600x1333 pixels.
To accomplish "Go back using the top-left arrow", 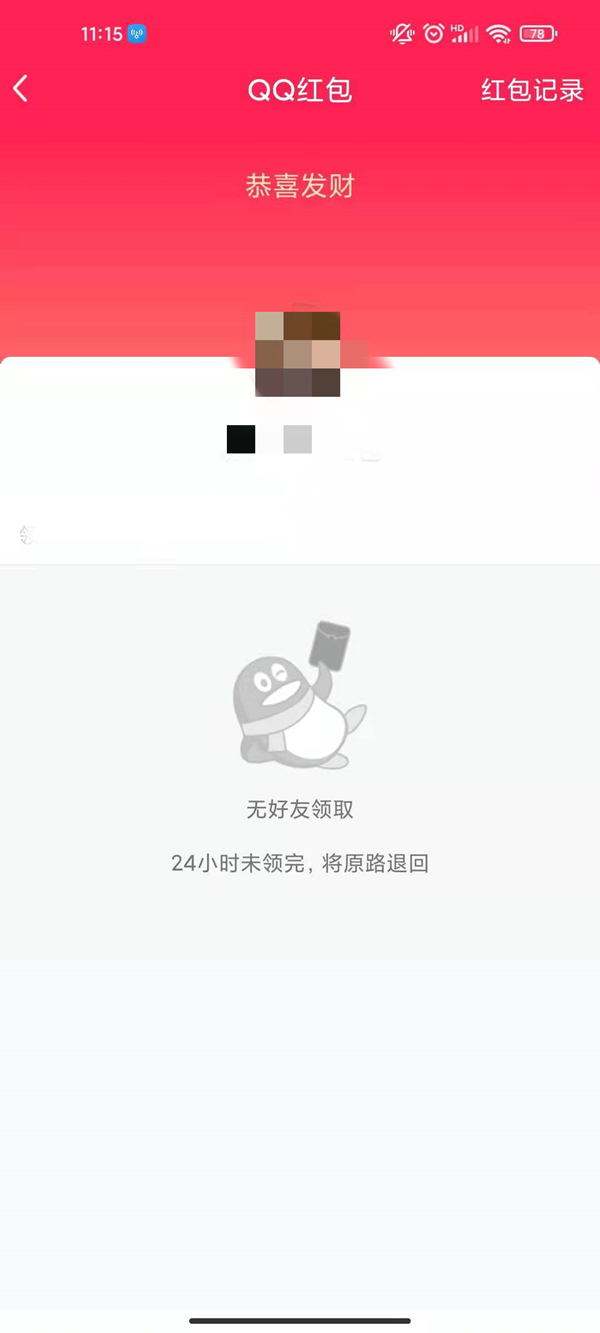I will 21,89.
